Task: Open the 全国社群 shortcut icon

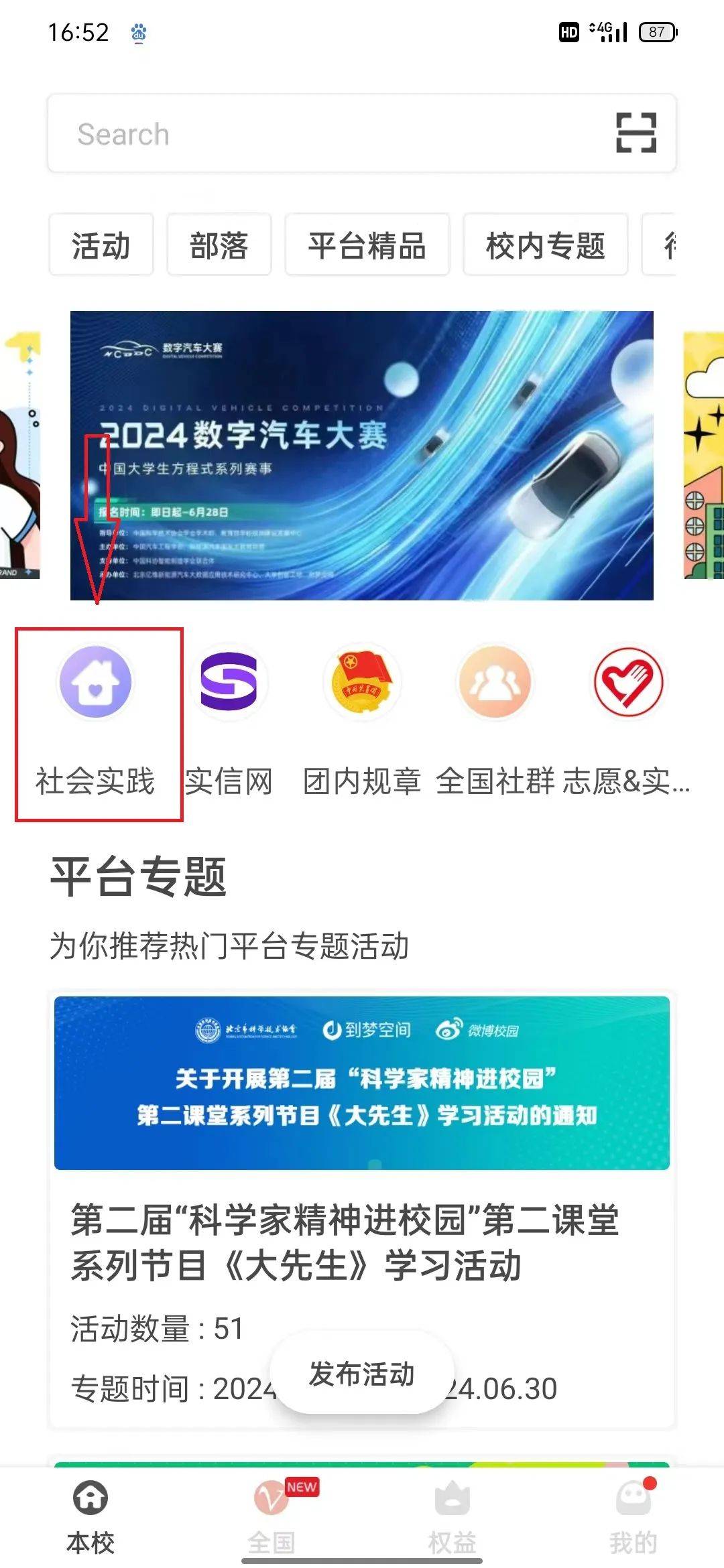Action: point(495,683)
